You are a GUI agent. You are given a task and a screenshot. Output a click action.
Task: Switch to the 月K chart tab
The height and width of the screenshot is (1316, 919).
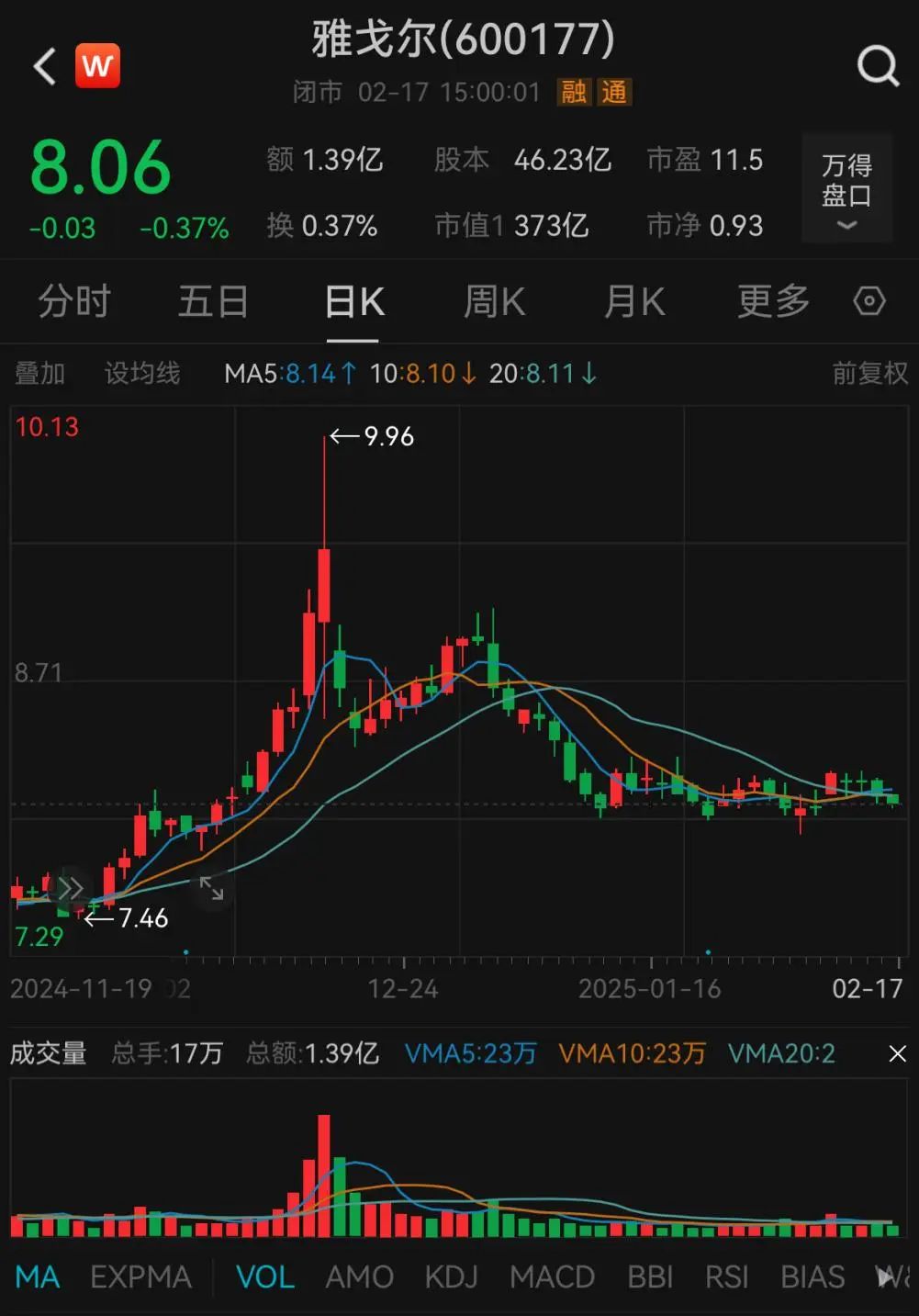tap(634, 301)
